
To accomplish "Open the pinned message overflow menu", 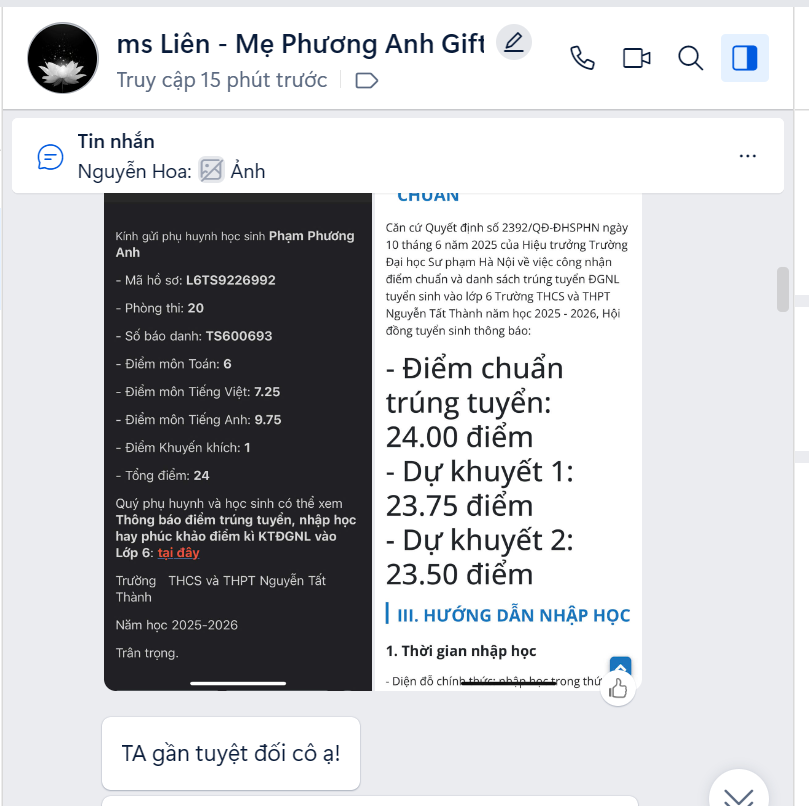I will pos(748,156).
